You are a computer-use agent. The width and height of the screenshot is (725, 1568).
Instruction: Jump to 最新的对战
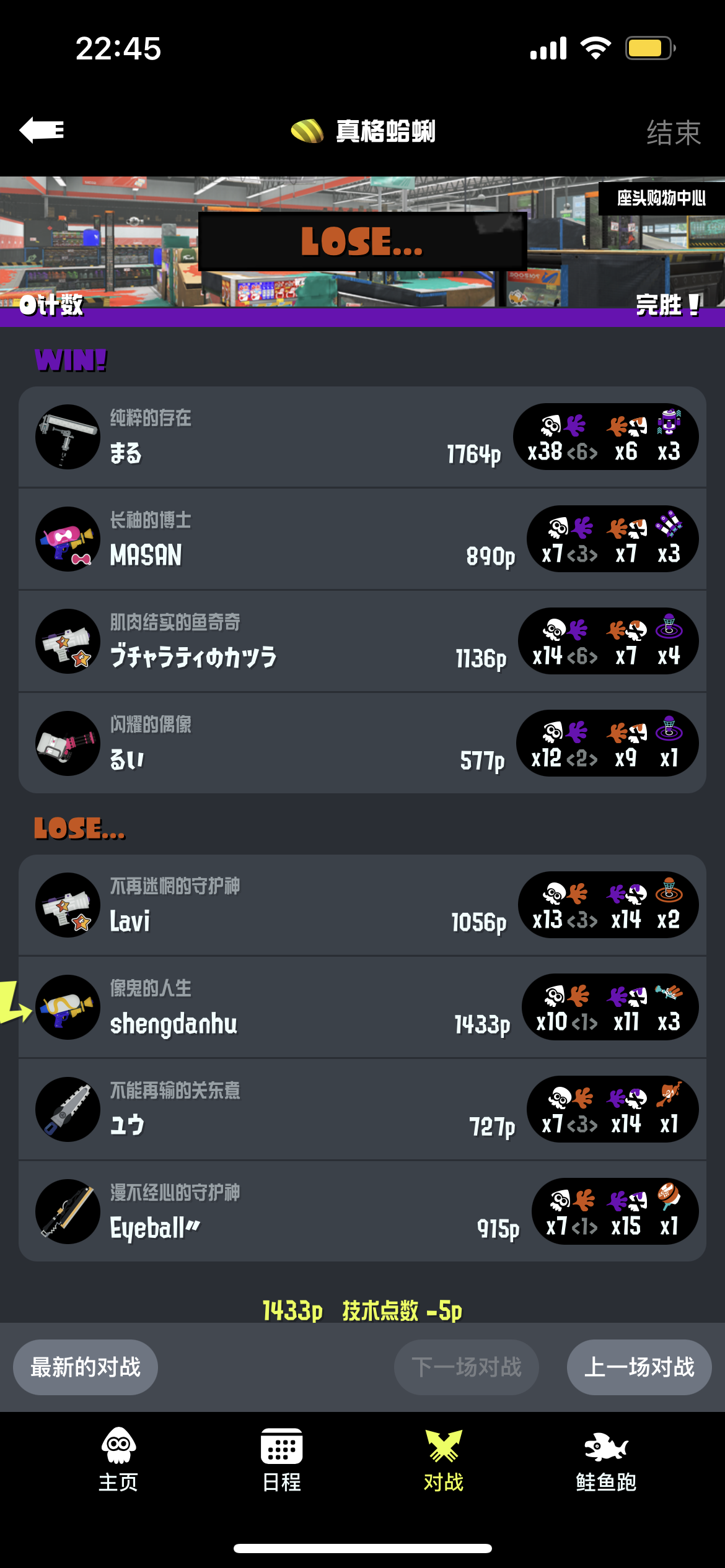(x=86, y=1367)
